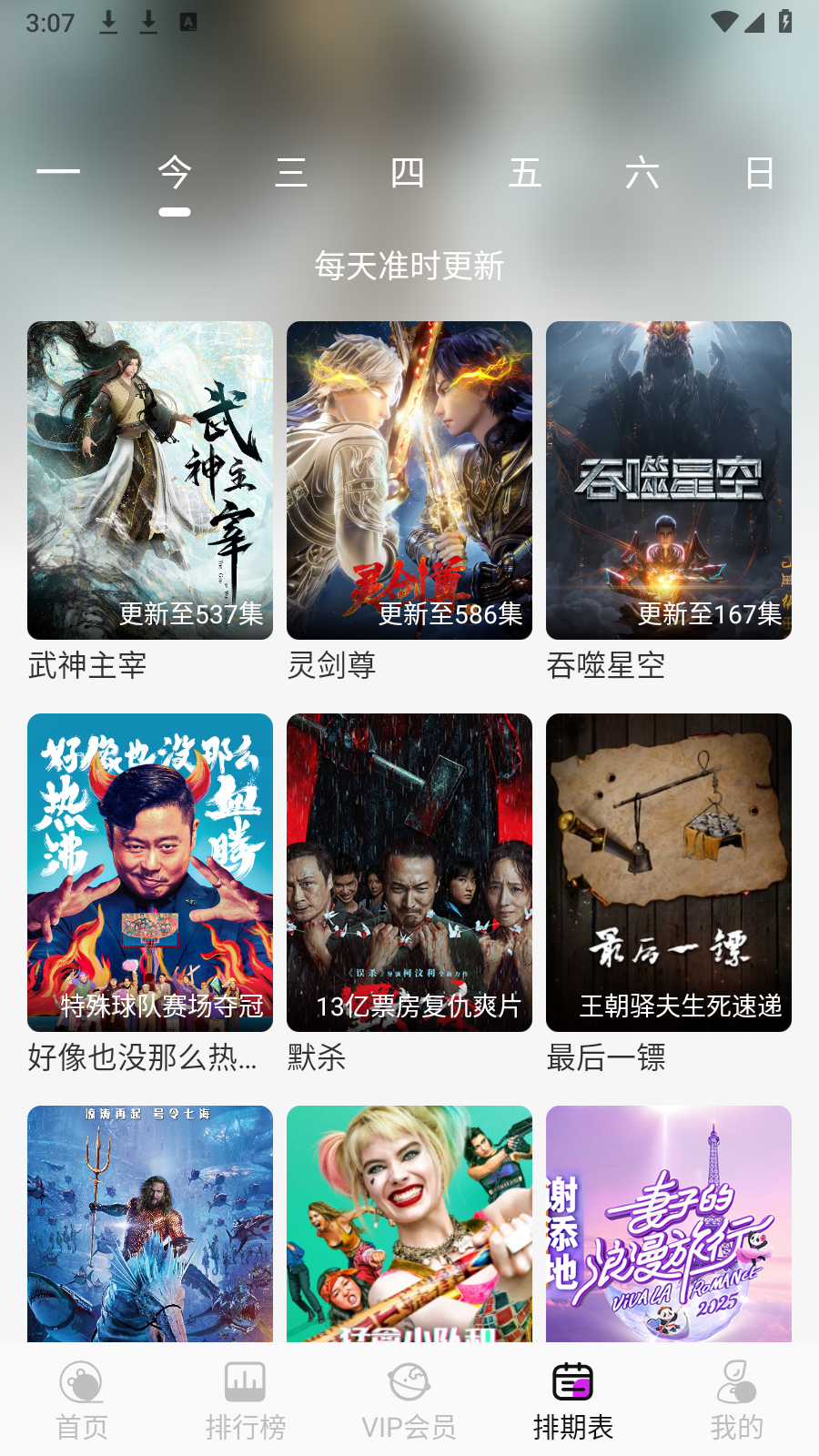Switch to the VIP会员 tab
This screenshot has width=819, height=1456.
pyautogui.click(x=409, y=1400)
